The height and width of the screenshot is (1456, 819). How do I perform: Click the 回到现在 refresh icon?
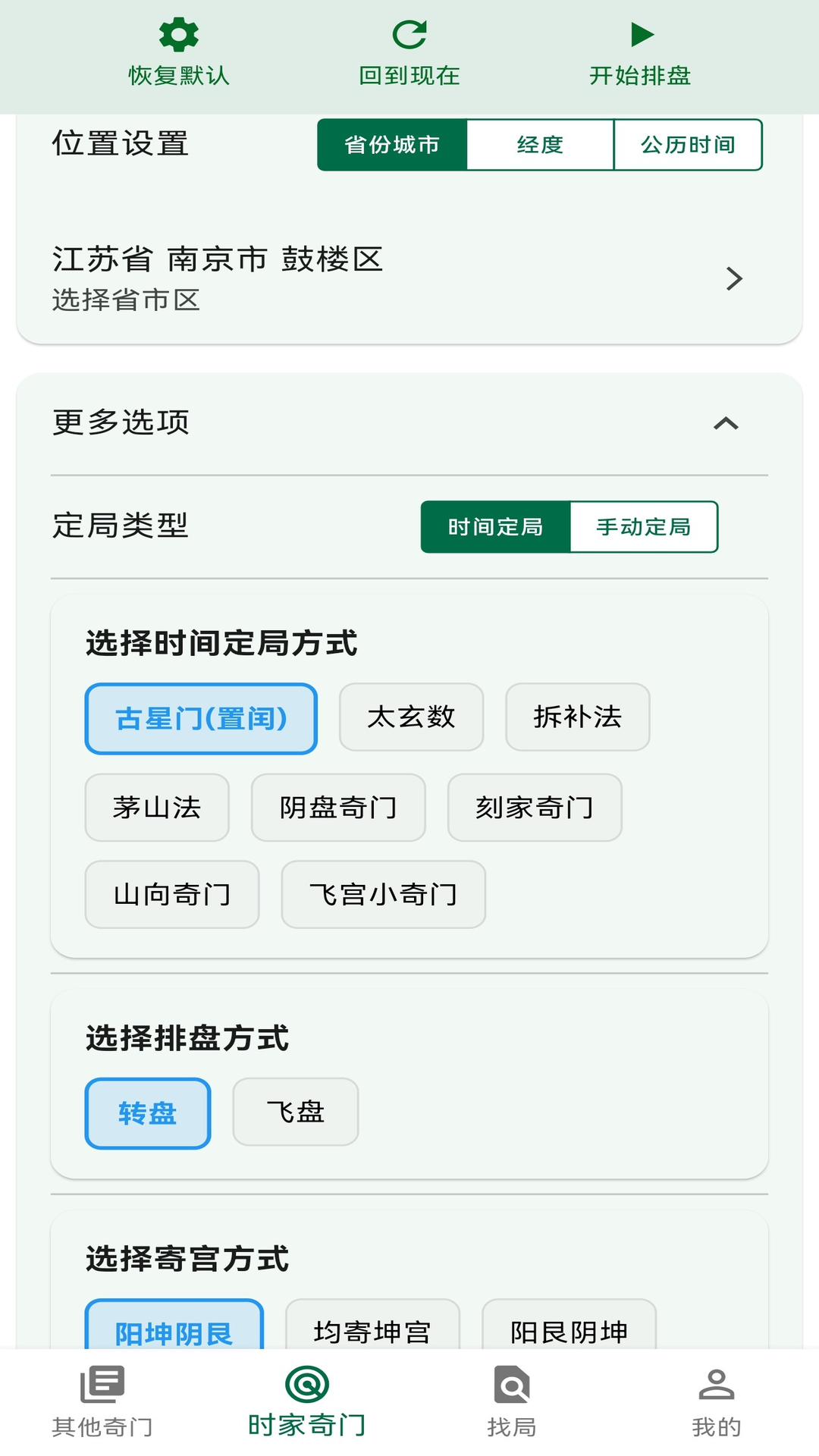click(409, 34)
